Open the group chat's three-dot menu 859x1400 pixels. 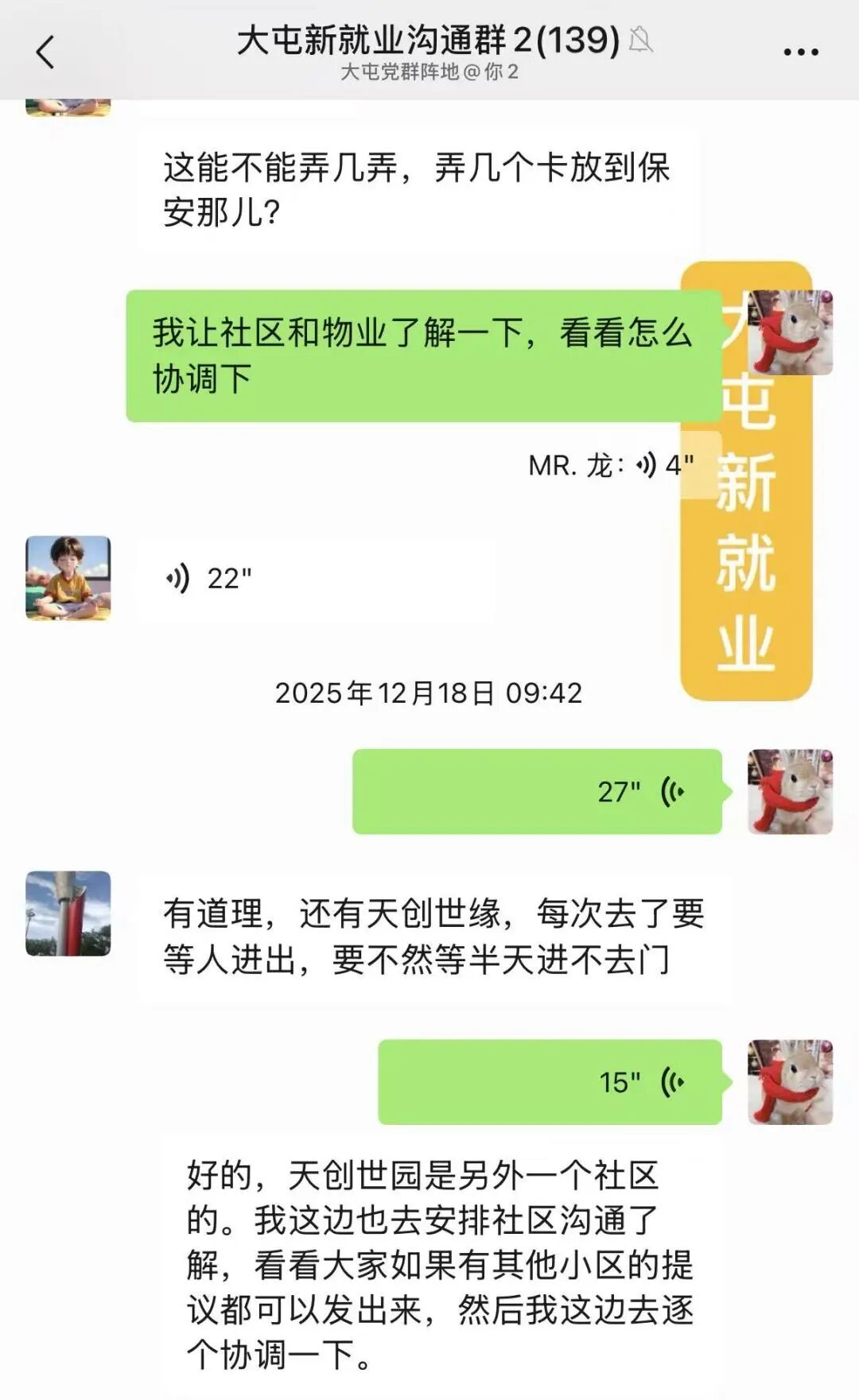800,52
